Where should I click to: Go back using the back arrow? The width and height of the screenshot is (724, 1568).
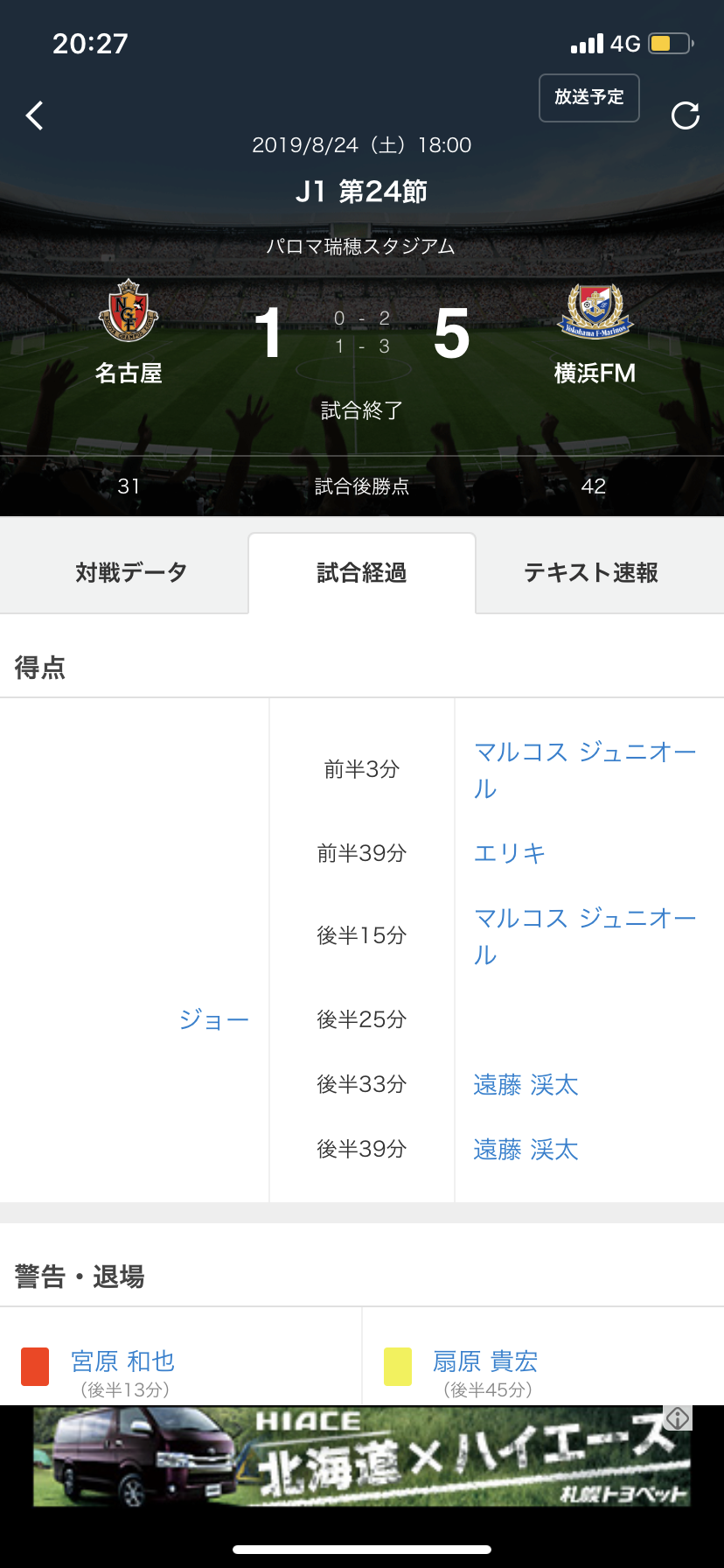35,115
